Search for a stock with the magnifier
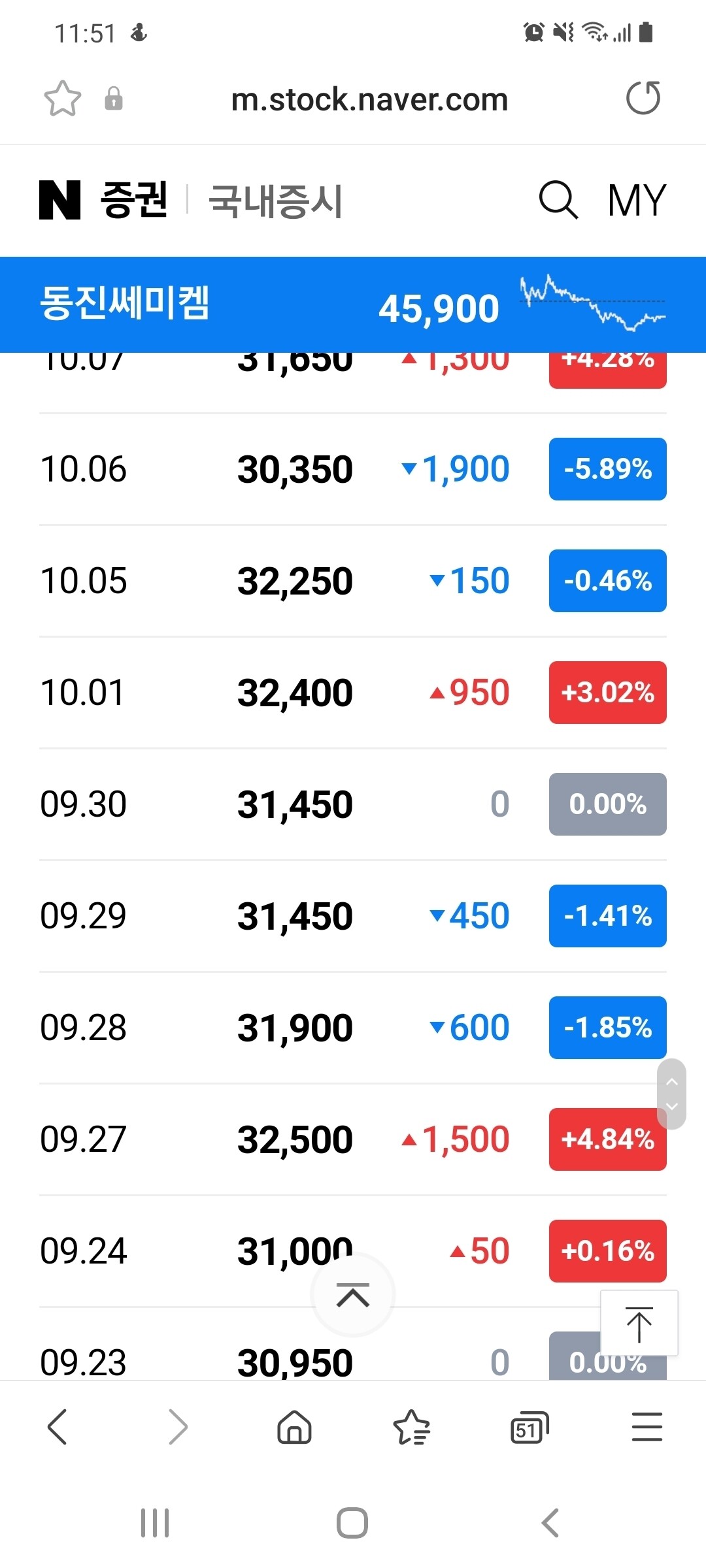 coord(558,200)
